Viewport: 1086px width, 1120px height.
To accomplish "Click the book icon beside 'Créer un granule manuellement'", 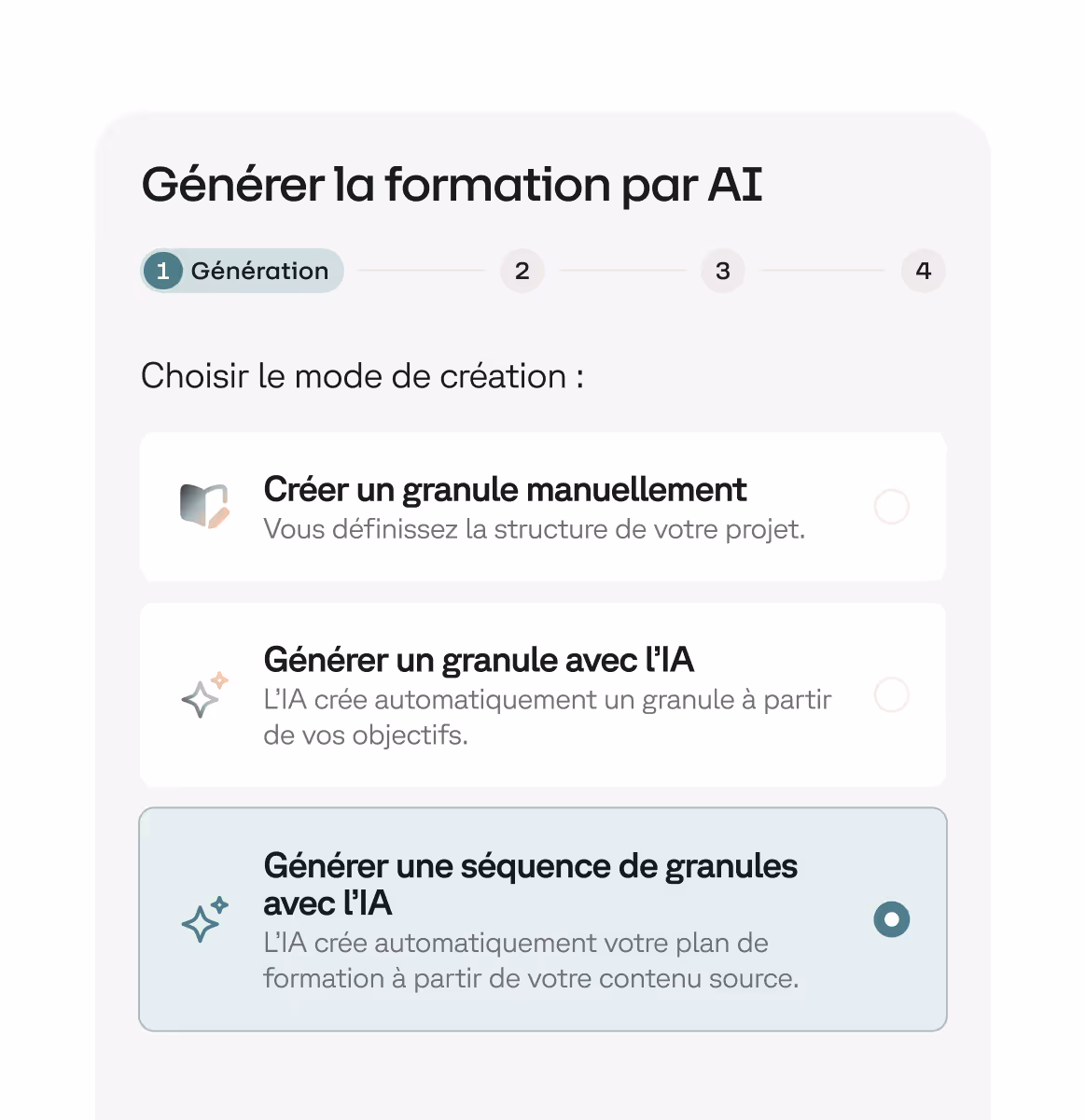I will (x=205, y=506).
